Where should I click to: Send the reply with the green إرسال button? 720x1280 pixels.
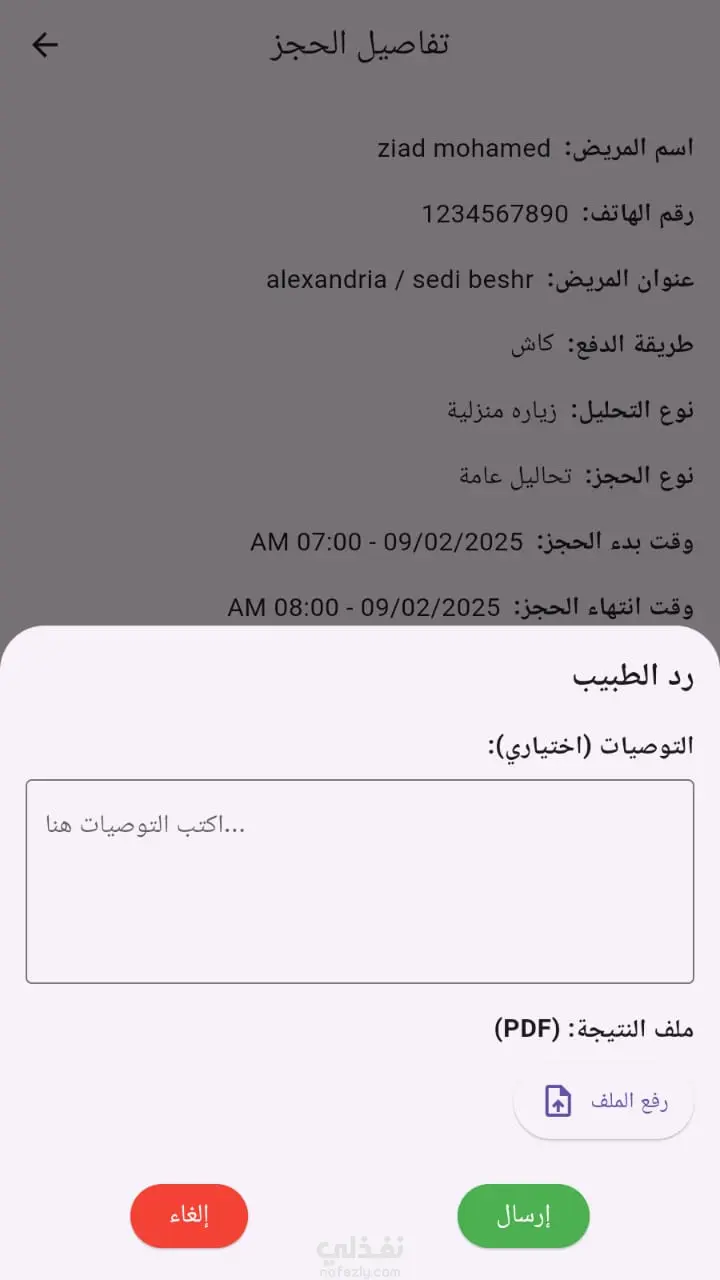pyautogui.click(x=524, y=1216)
